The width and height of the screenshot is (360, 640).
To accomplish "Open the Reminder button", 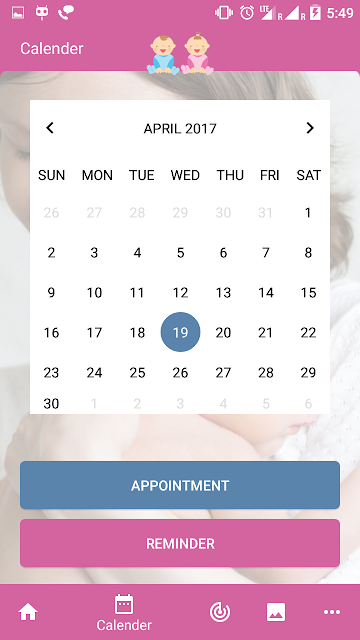I will tap(180, 543).
